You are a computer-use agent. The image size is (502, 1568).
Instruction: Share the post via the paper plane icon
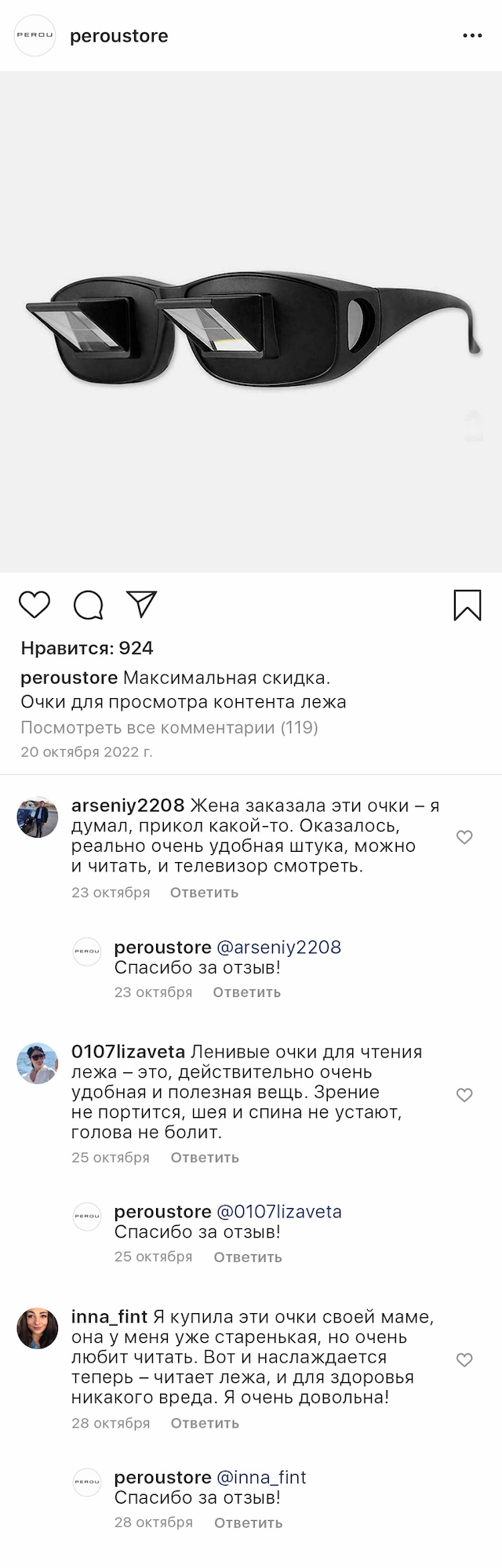tap(142, 604)
